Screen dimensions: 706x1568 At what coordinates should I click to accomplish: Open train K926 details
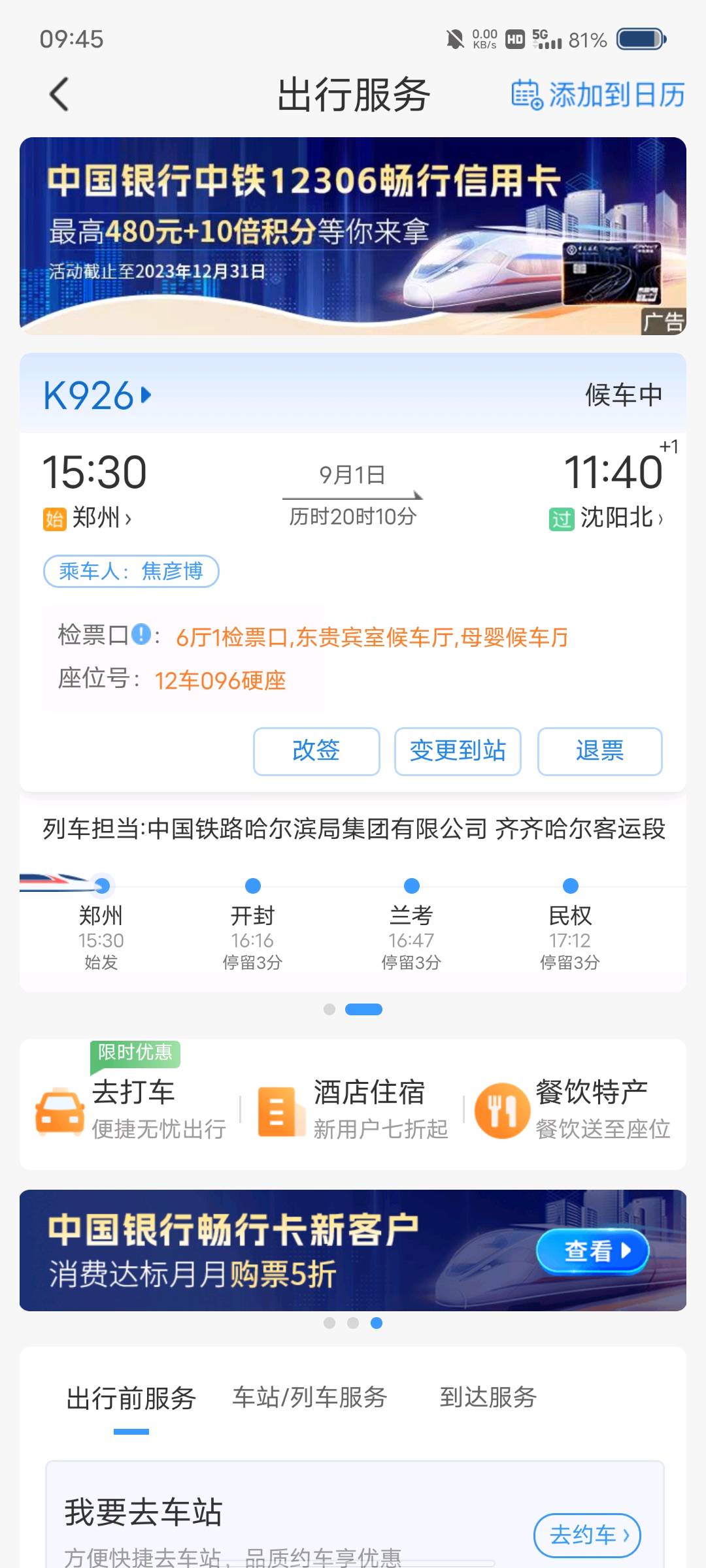click(x=97, y=396)
